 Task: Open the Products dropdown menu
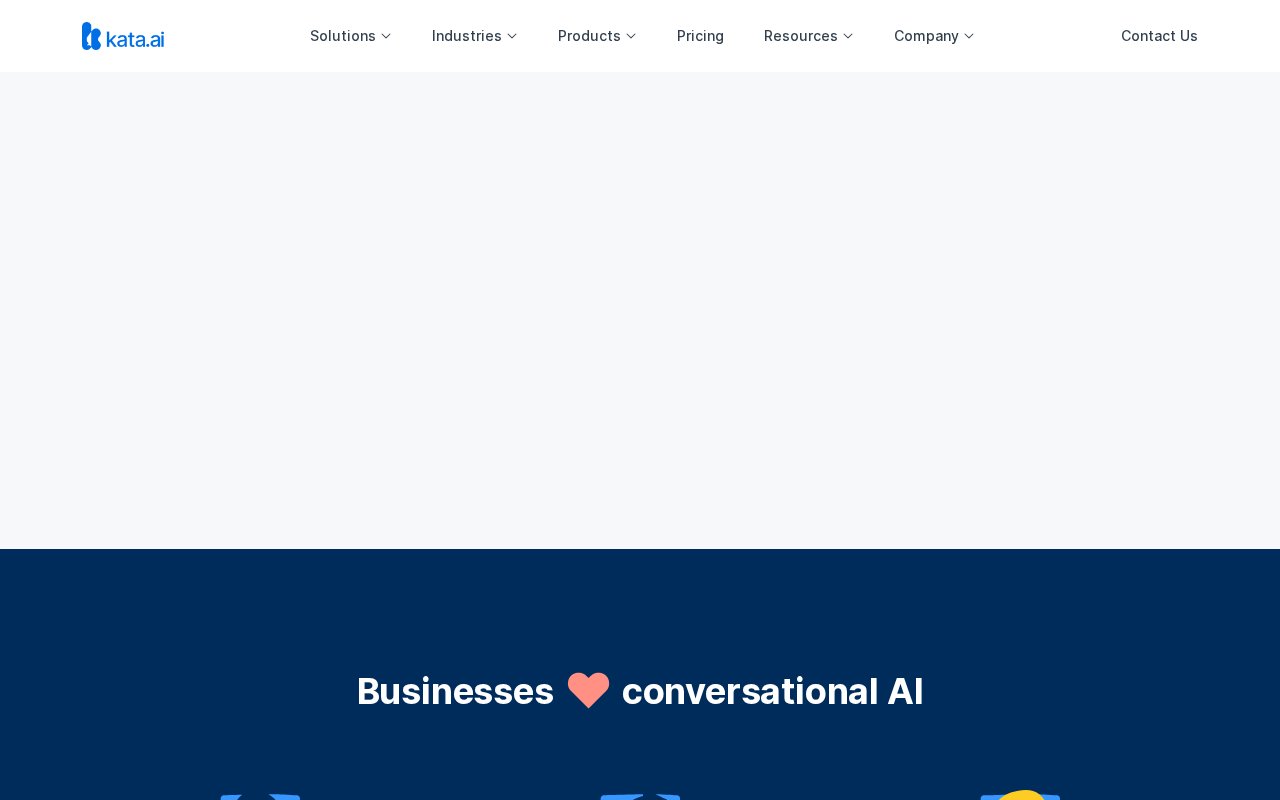pos(596,36)
